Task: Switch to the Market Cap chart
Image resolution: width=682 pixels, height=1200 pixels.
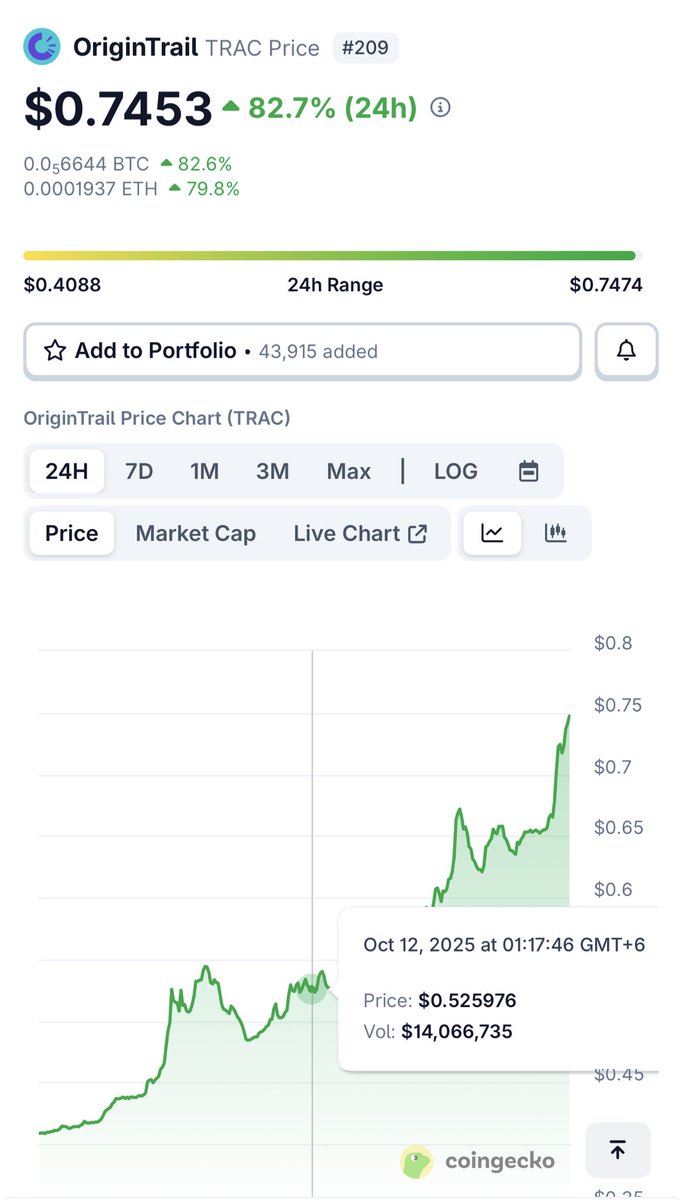Action: click(196, 533)
